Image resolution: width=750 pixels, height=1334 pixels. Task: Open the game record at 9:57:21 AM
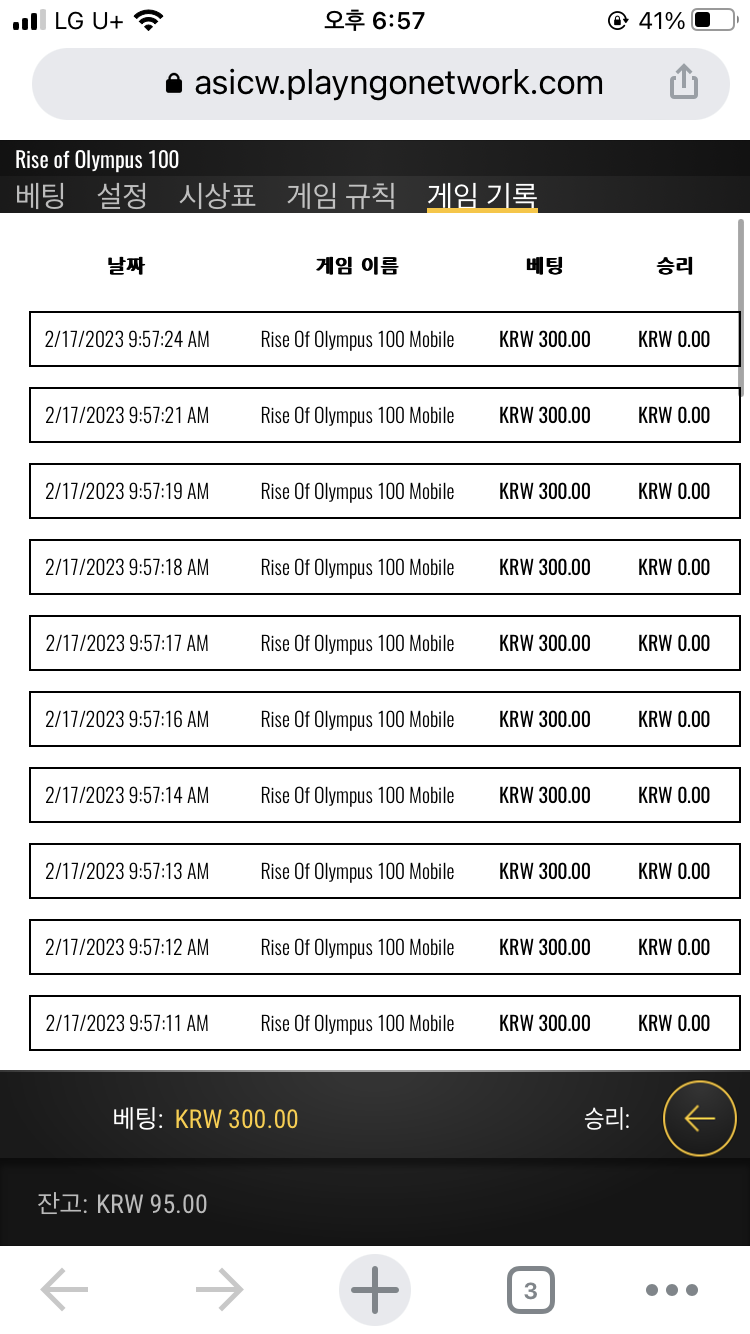(x=385, y=415)
